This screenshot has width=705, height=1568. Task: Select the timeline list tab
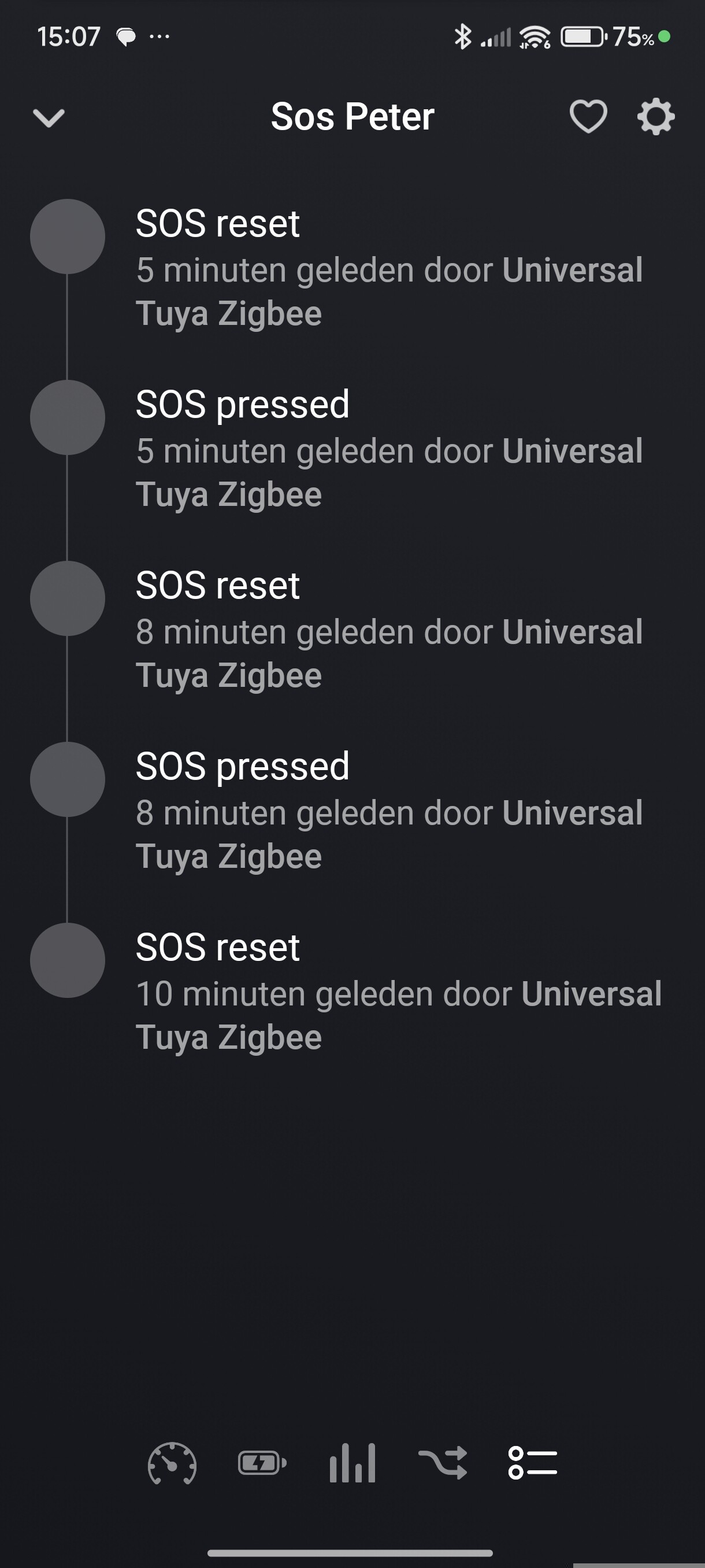(532, 1463)
